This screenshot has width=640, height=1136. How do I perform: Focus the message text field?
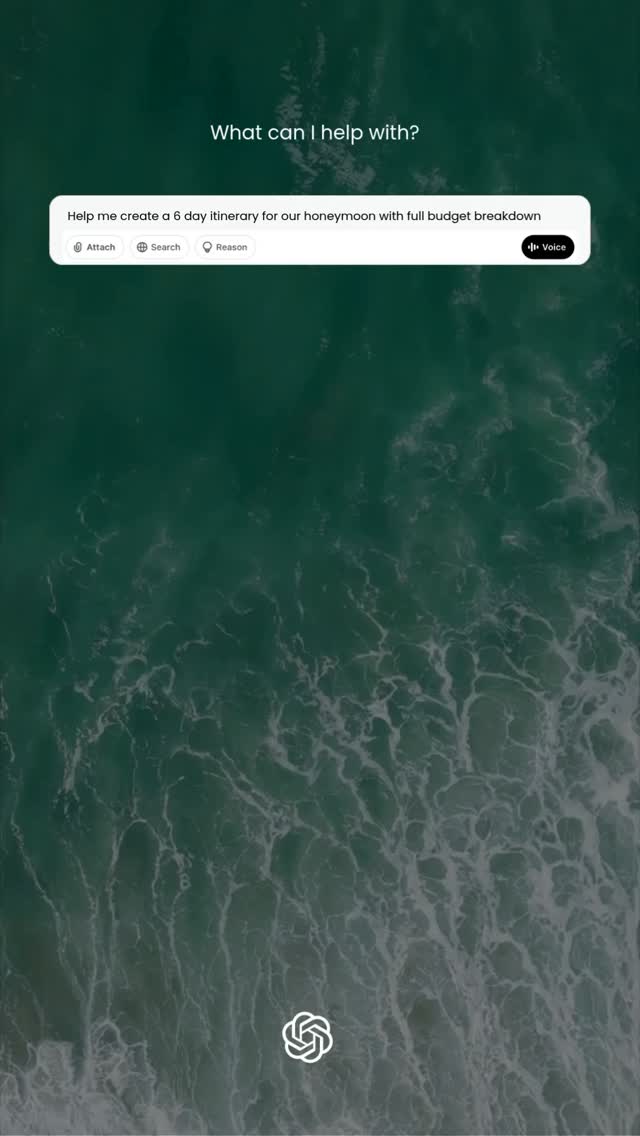(304, 216)
